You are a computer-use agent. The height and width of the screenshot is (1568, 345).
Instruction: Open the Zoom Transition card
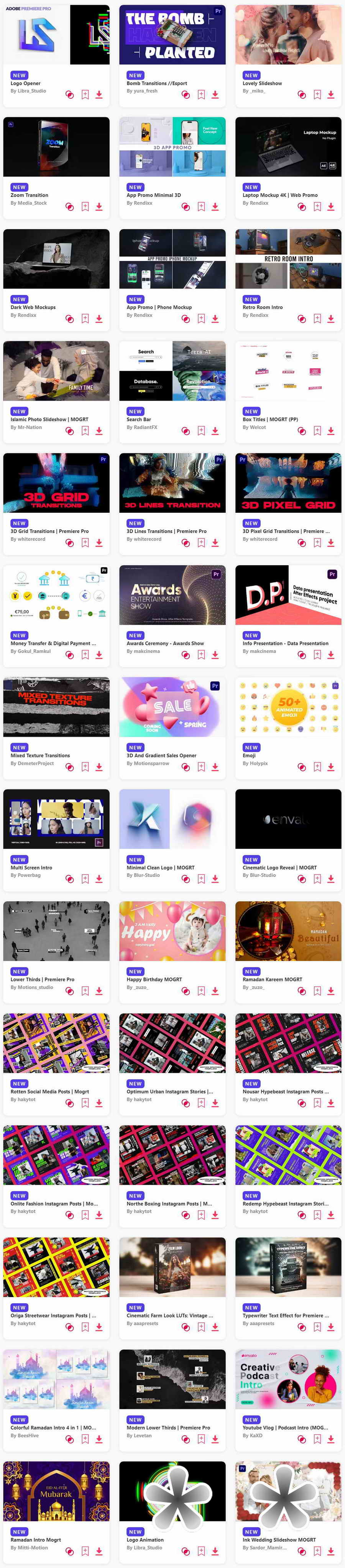click(x=56, y=147)
